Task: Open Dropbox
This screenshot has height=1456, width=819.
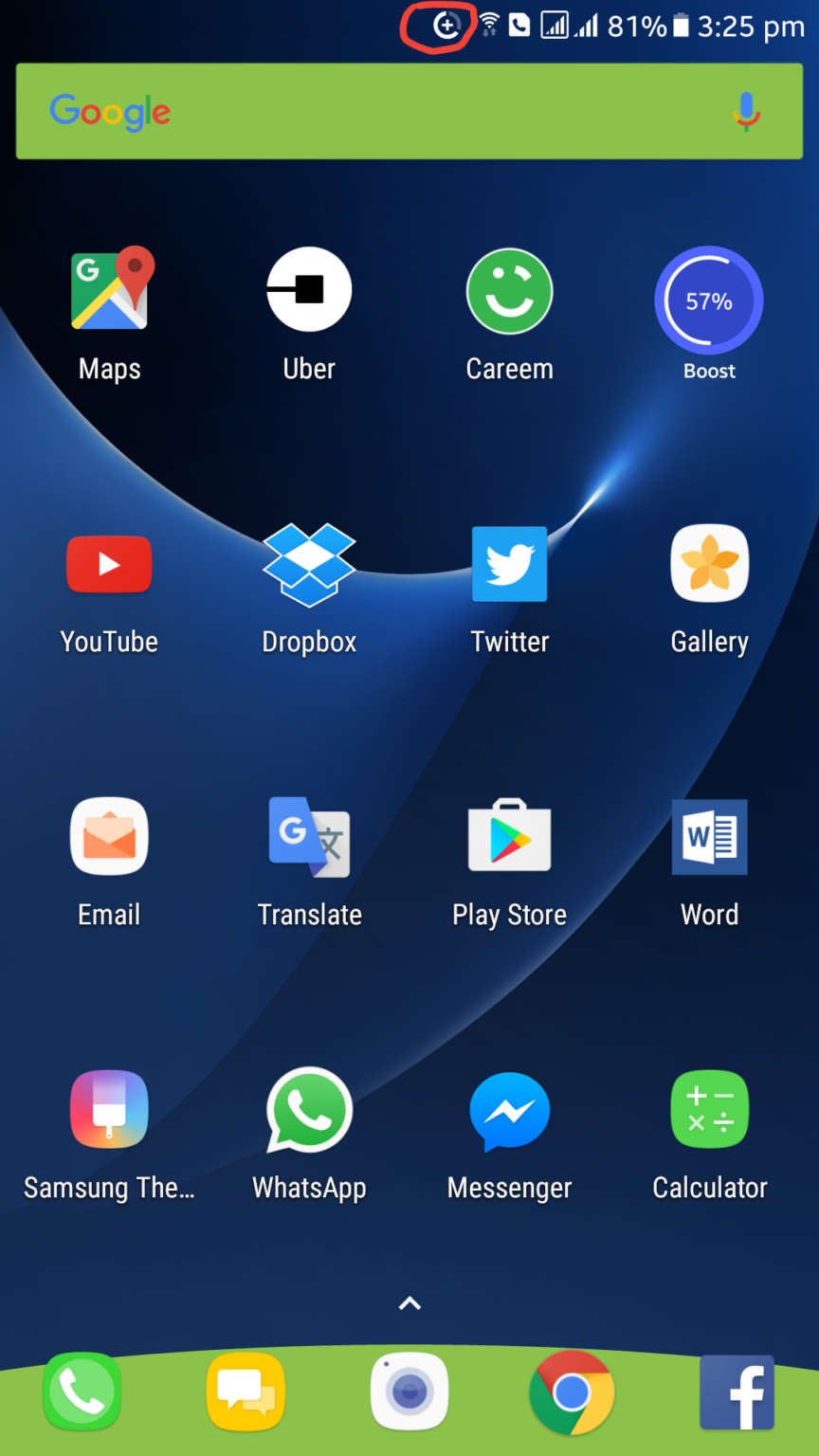Action: (309, 564)
